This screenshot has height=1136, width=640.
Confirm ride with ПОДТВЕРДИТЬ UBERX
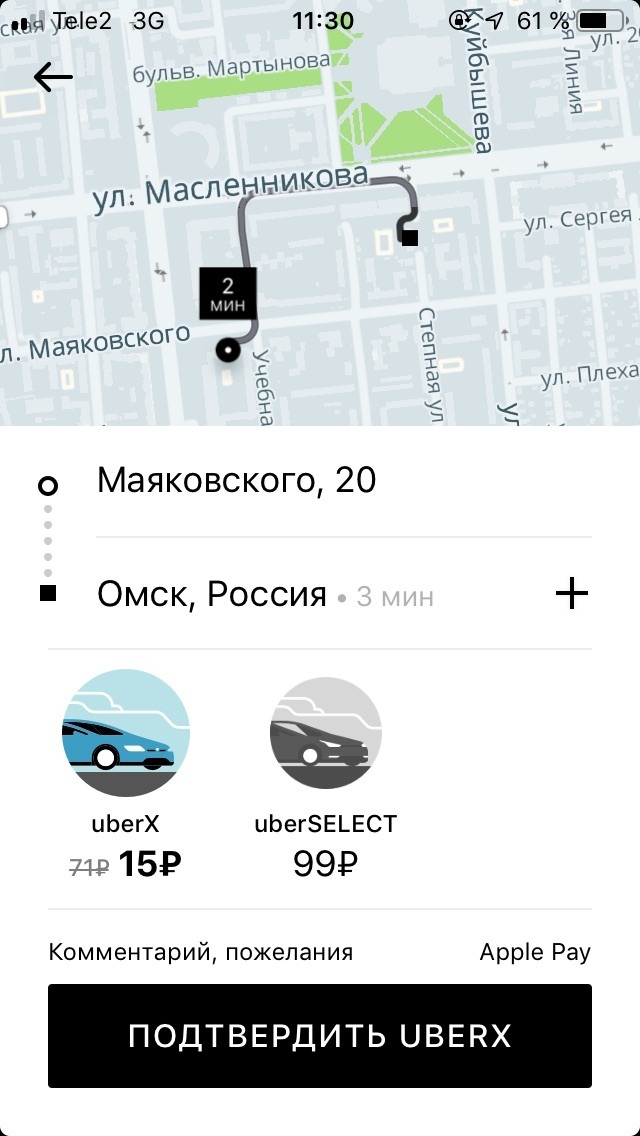[x=320, y=1036]
